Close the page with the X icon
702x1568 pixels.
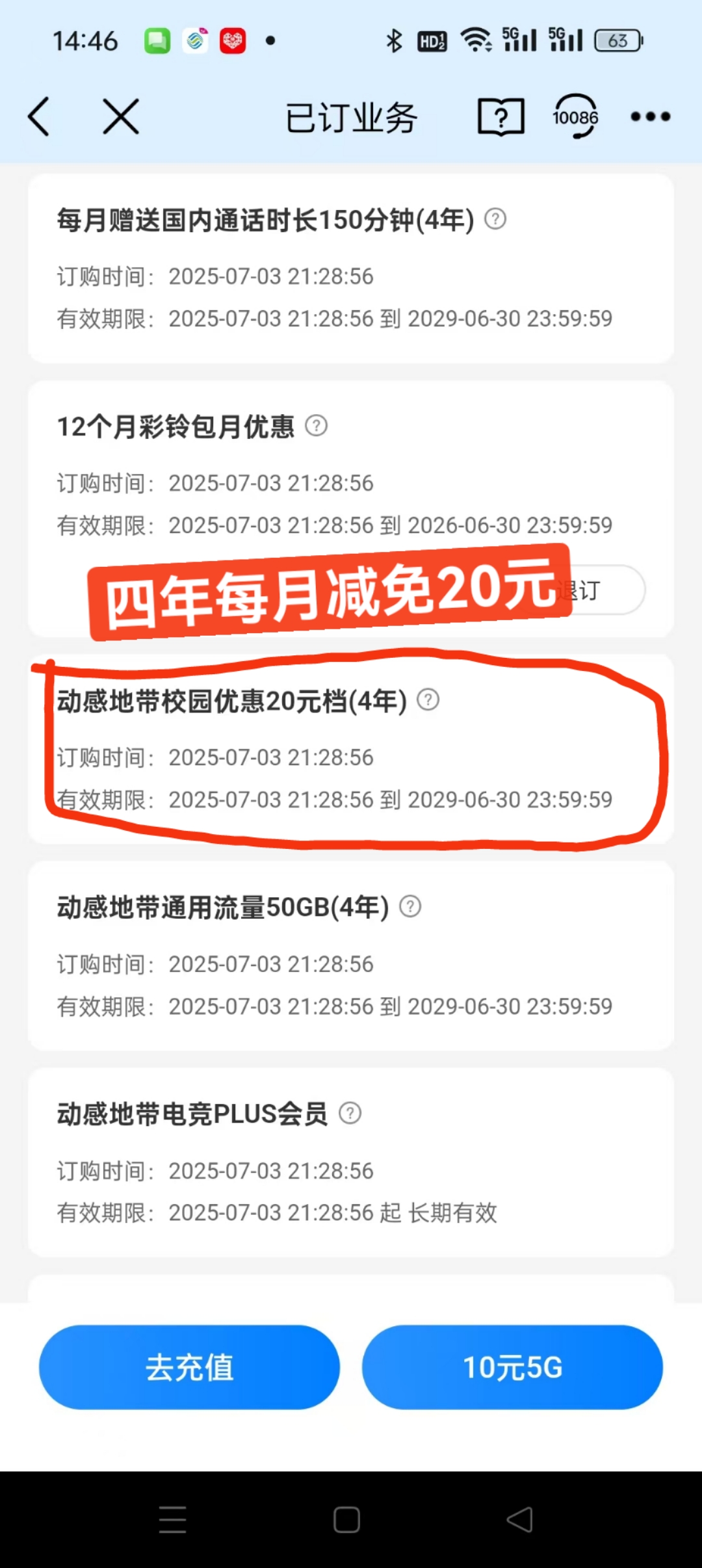[x=121, y=117]
